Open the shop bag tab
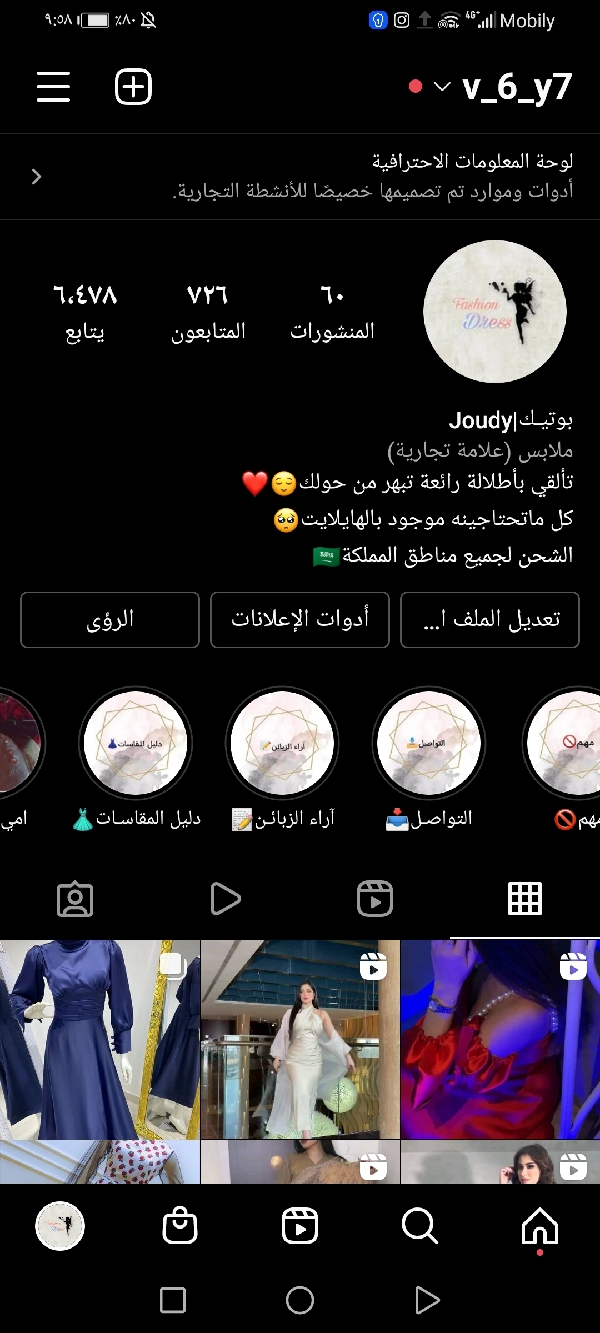Viewport: 600px width, 1333px height. [x=180, y=1224]
